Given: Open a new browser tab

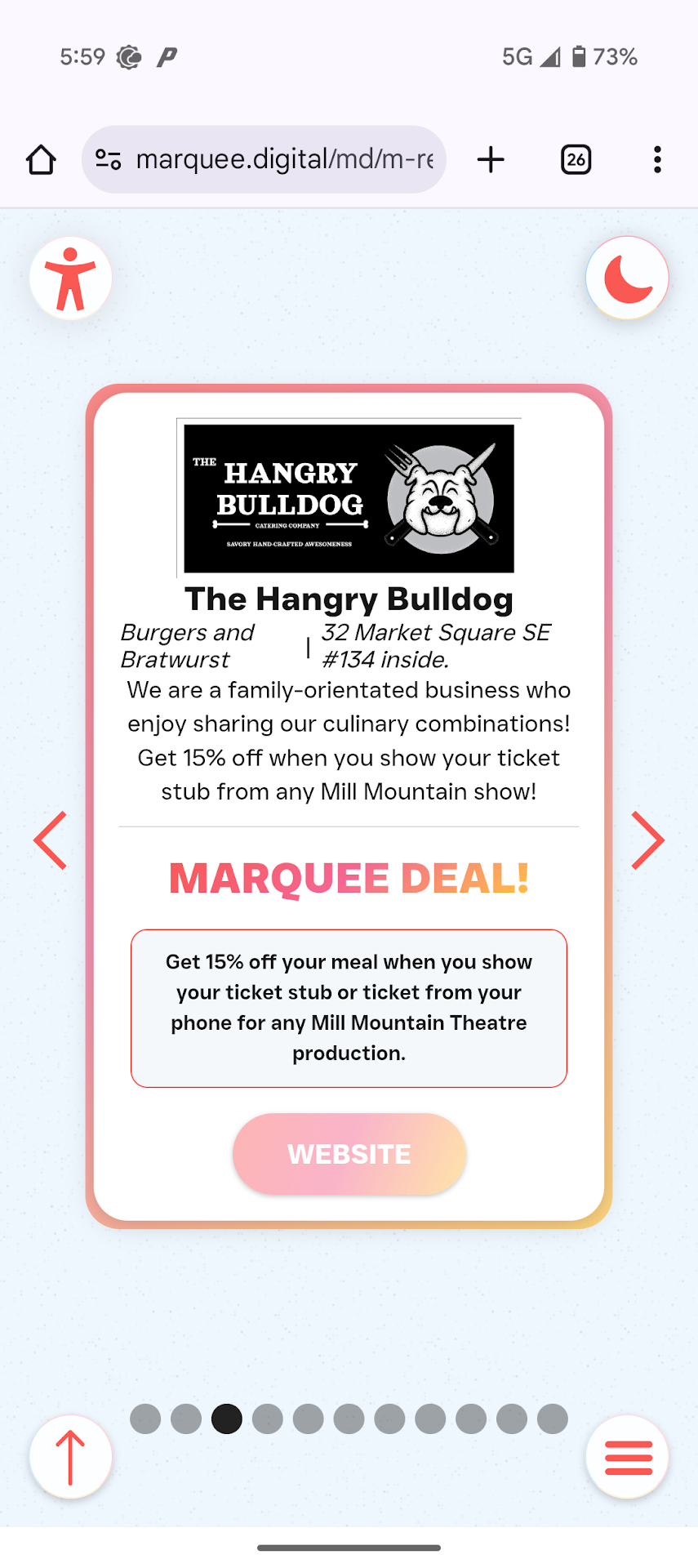Looking at the screenshot, I should pyautogui.click(x=491, y=159).
